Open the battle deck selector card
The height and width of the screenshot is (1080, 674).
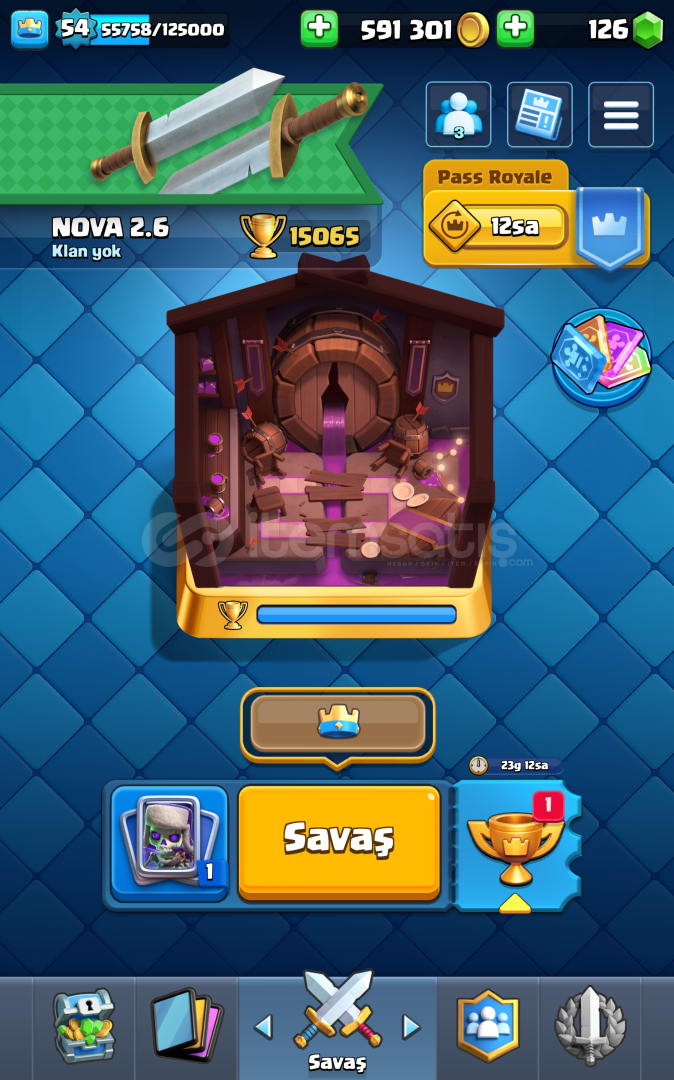(x=169, y=842)
